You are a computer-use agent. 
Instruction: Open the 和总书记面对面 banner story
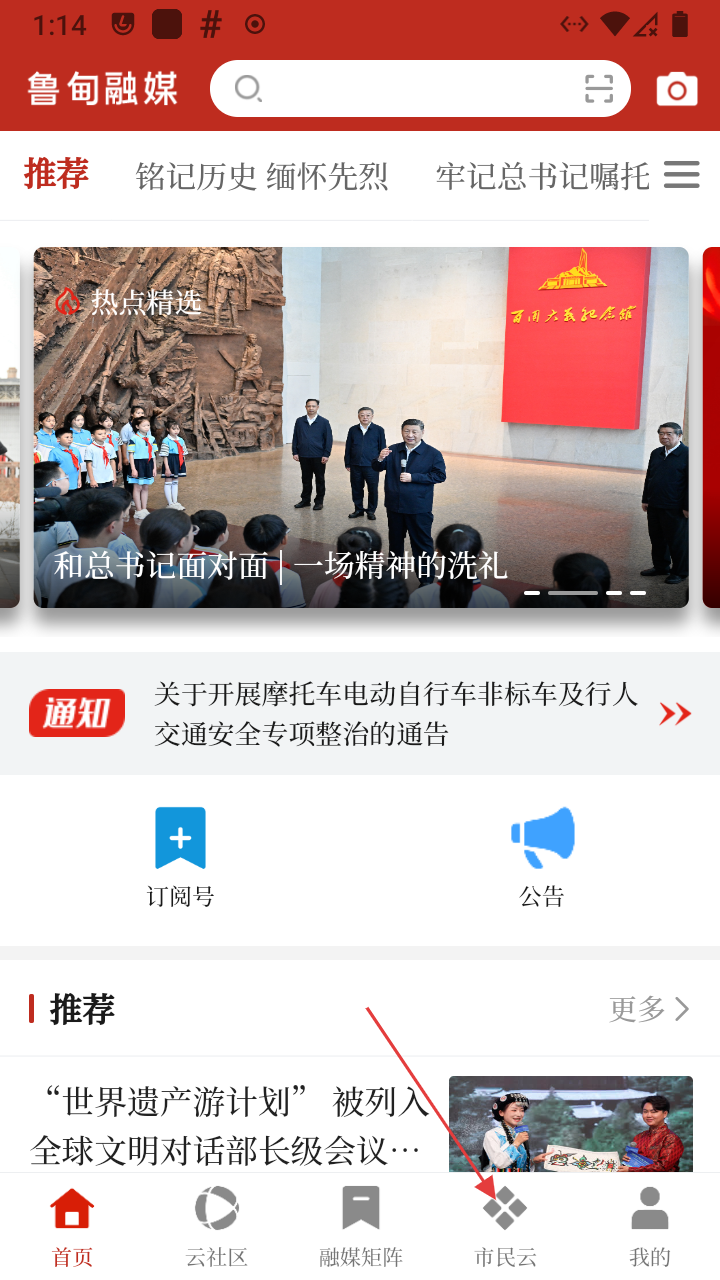[x=361, y=427]
